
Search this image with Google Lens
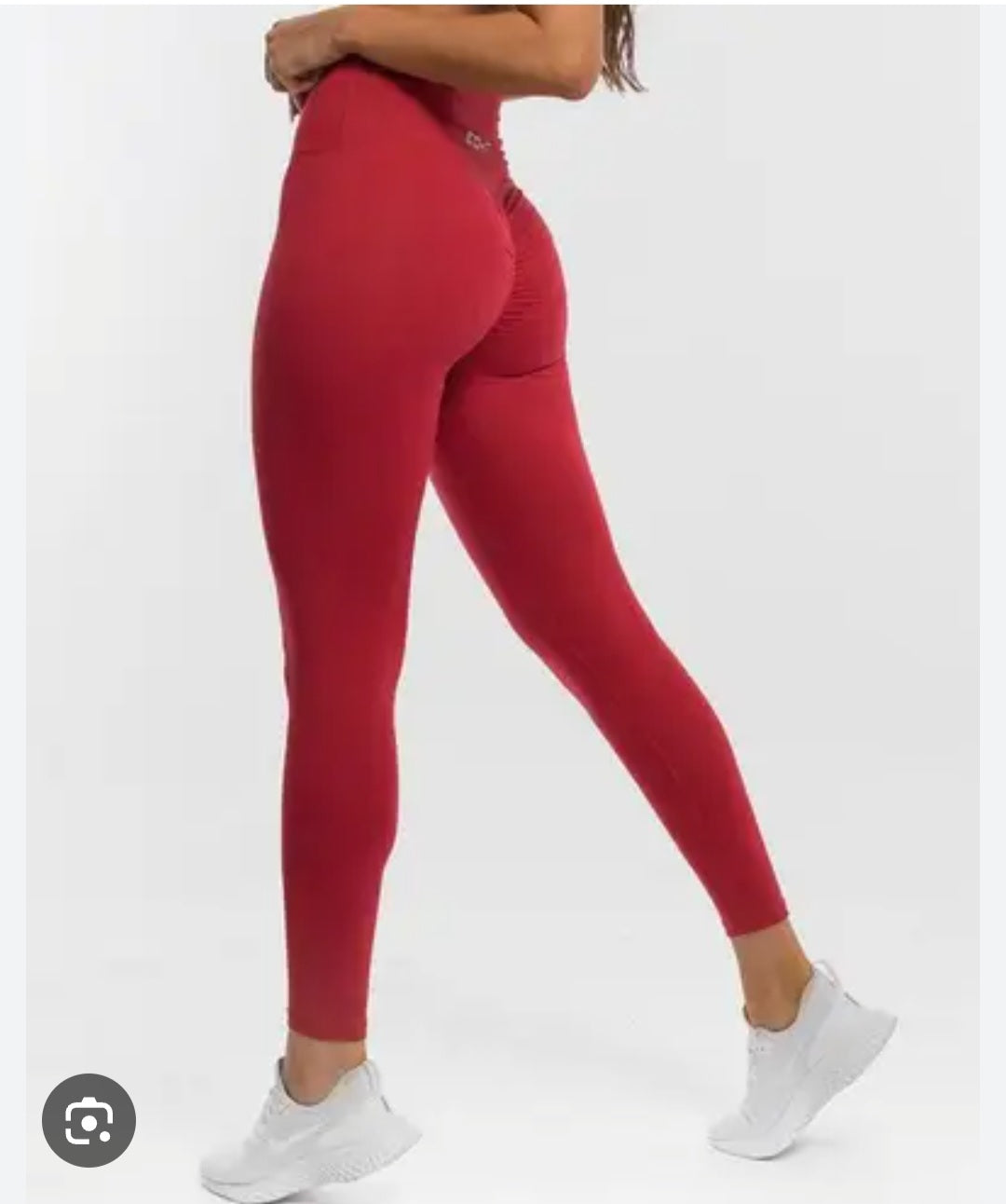pos(89,1121)
